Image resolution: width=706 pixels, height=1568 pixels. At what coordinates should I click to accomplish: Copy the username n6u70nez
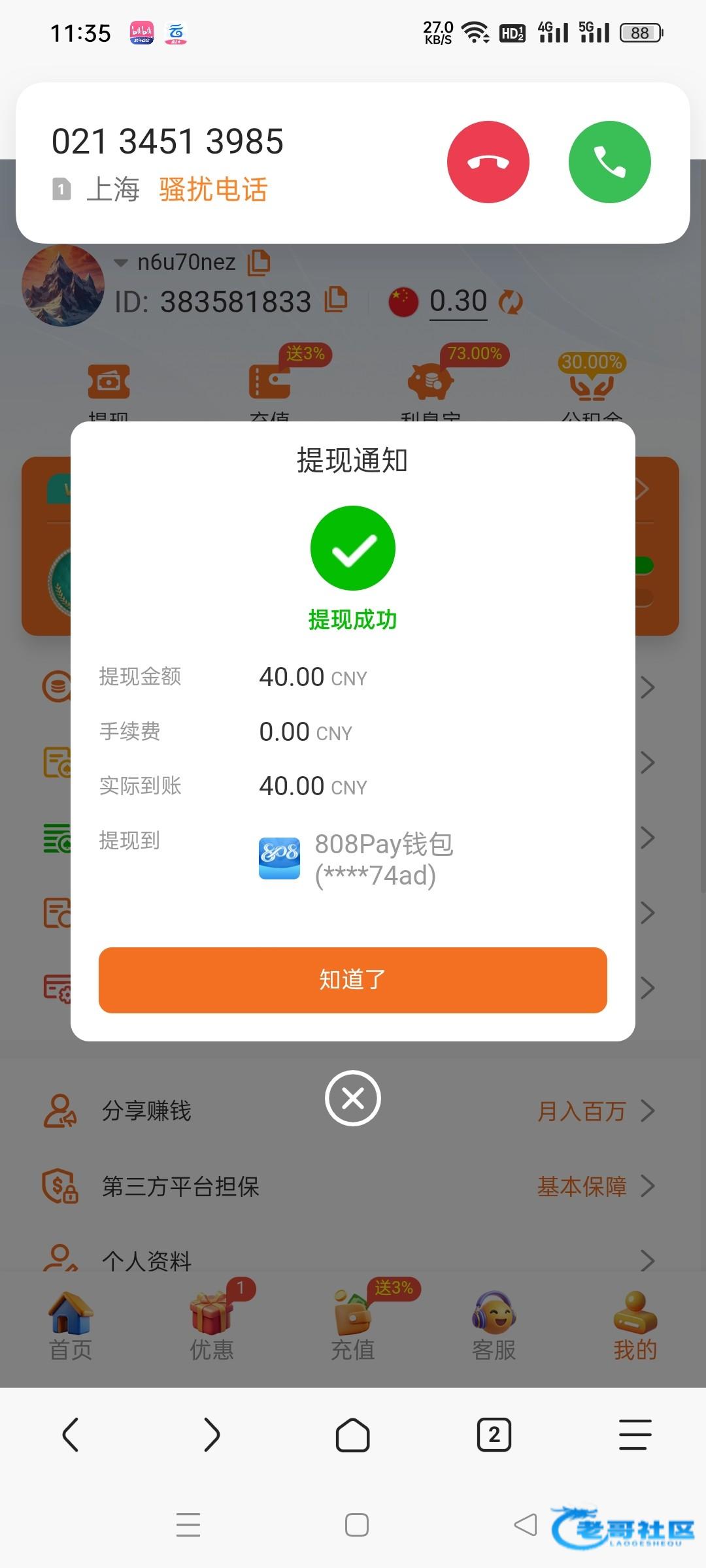259,262
